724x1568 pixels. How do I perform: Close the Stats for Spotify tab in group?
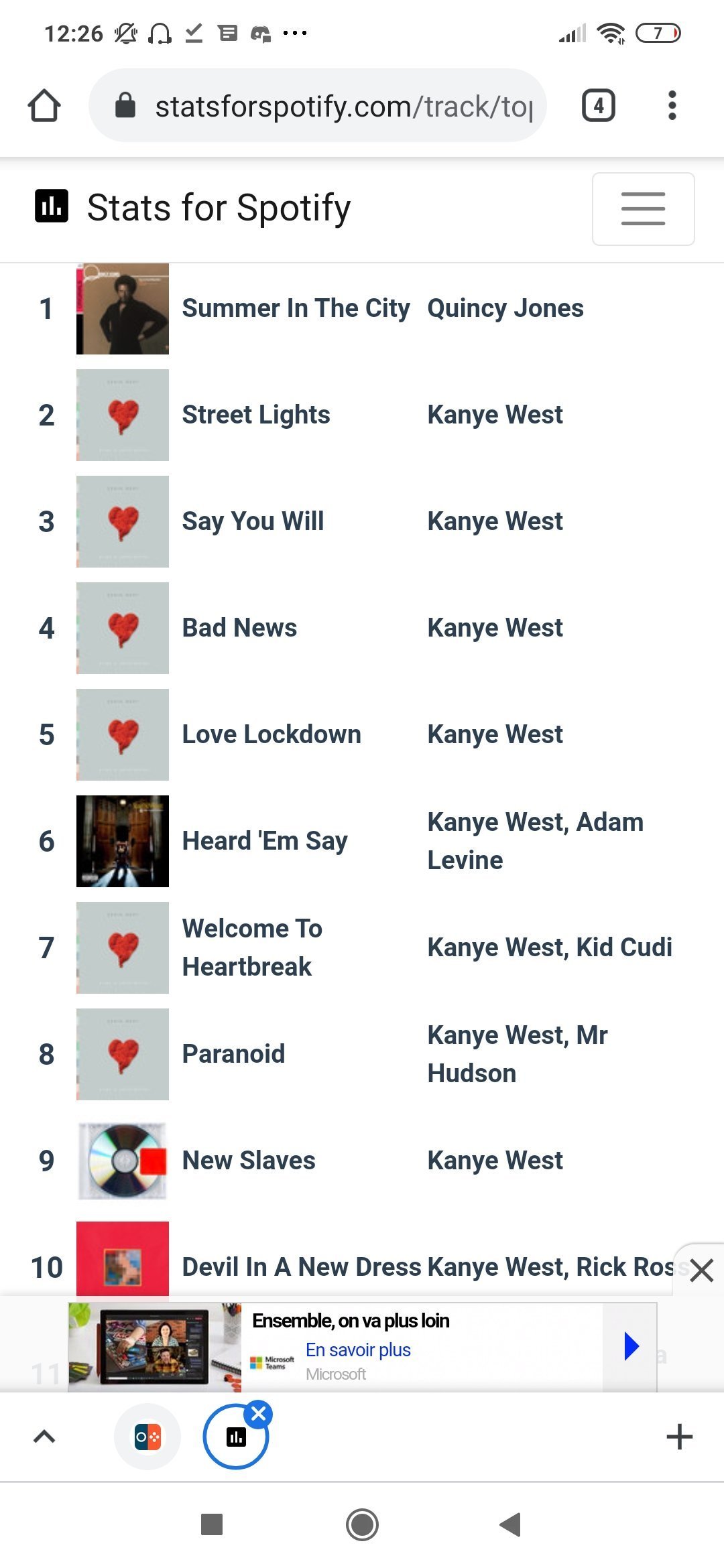tap(258, 1414)
